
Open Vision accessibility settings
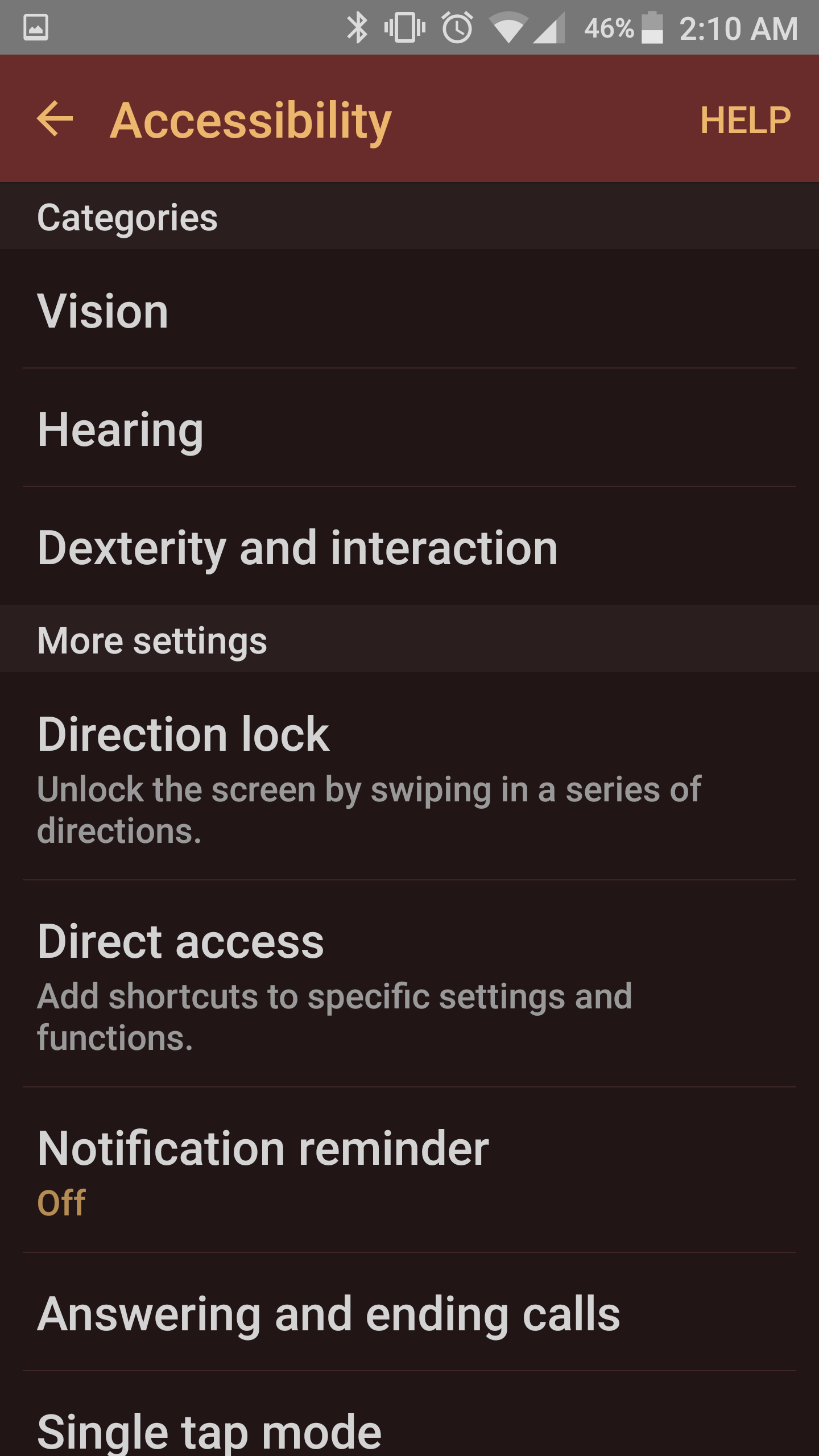point(409,311)
